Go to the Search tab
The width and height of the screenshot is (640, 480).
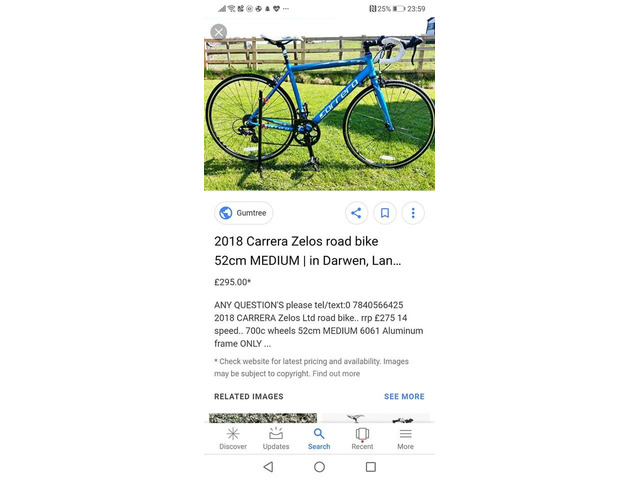point(319,438)
